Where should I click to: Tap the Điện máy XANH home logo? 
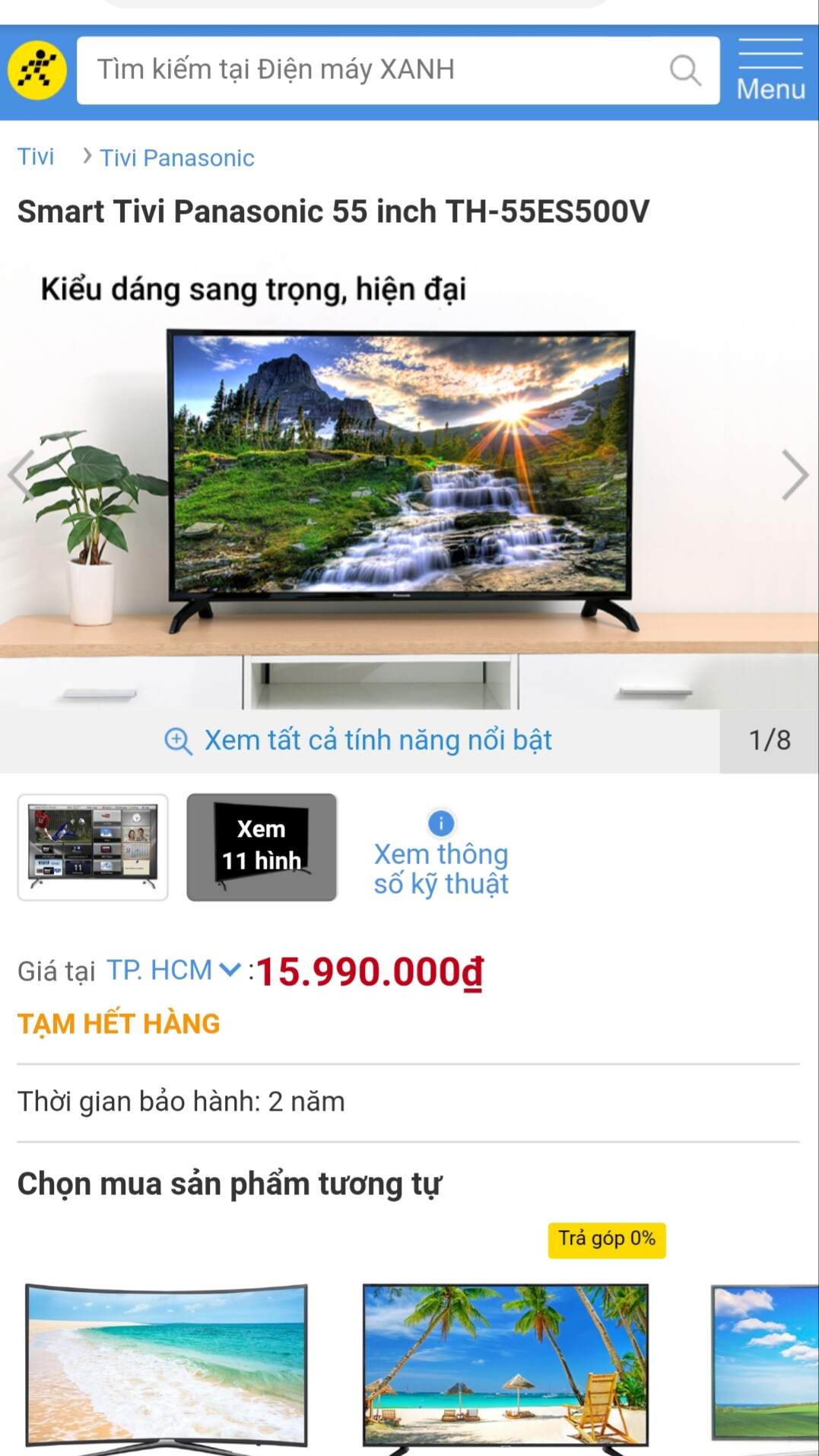coord(37,71)
